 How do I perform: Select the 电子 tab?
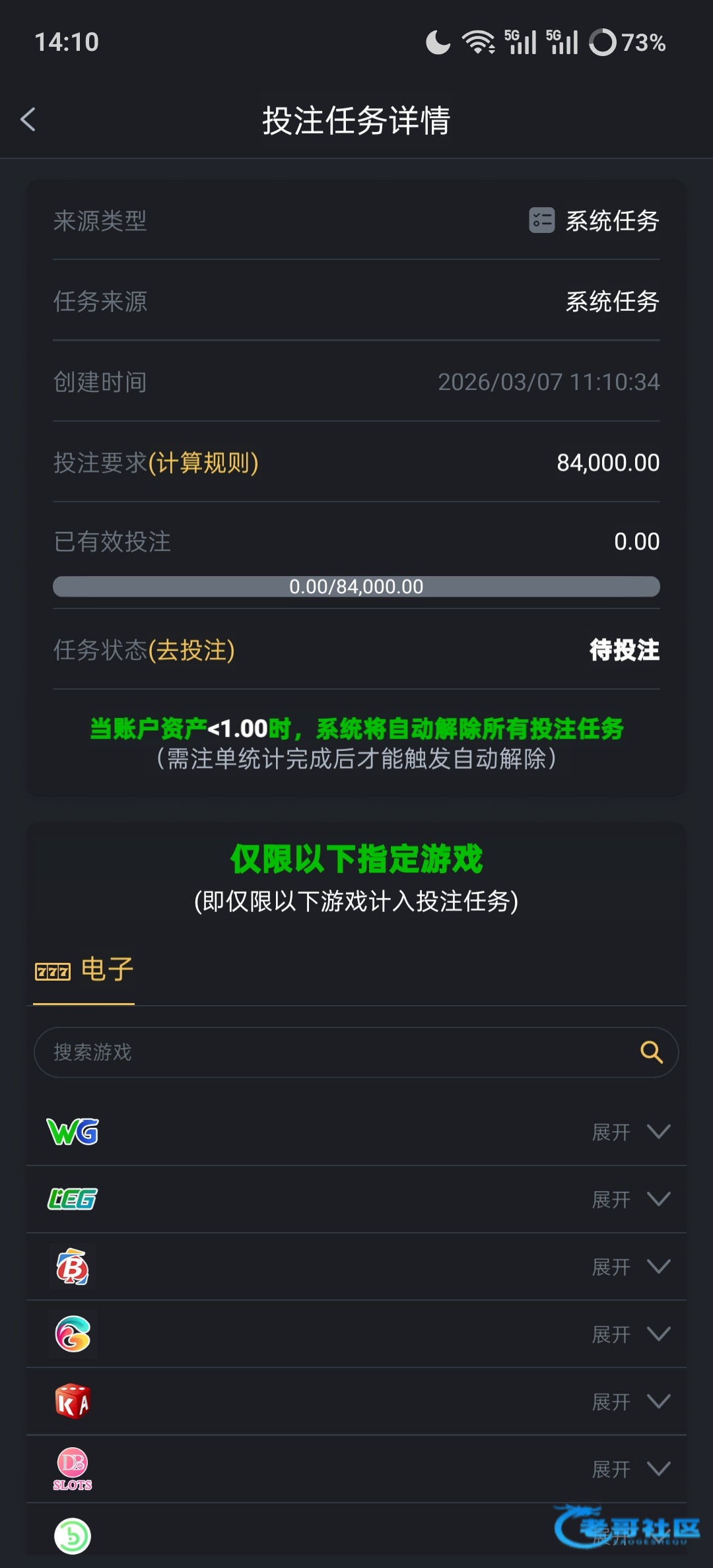coord(85,971)
